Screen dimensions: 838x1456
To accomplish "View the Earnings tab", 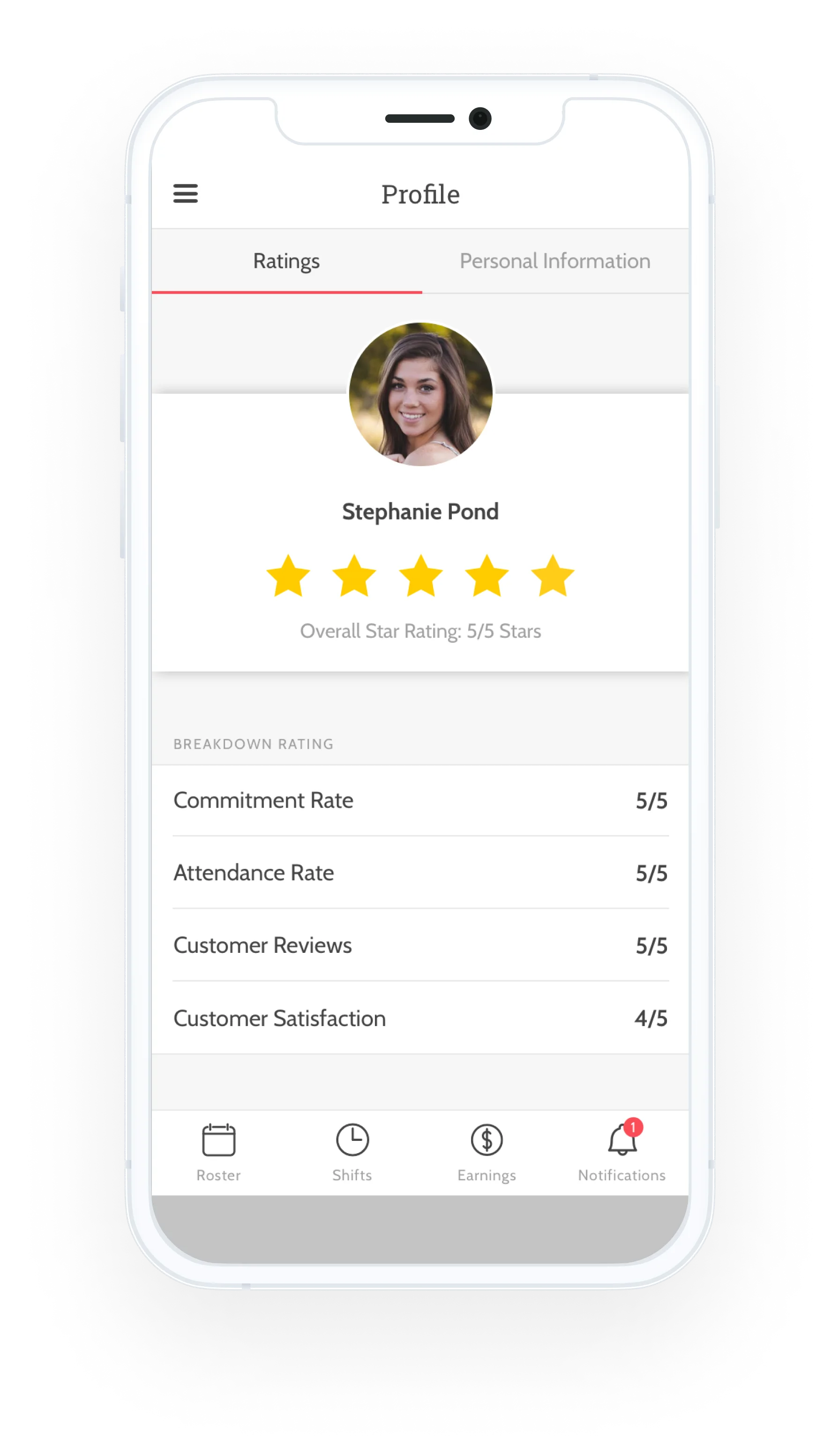I will (487, 1153).
